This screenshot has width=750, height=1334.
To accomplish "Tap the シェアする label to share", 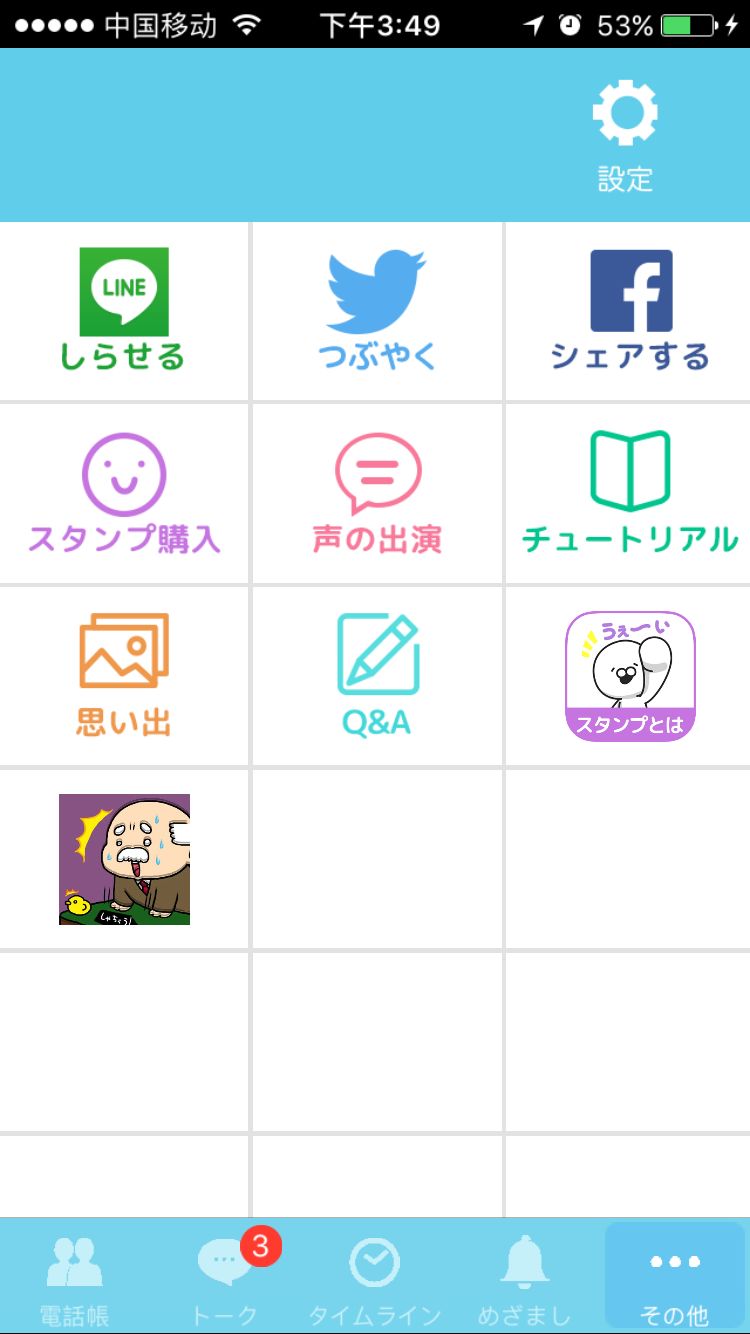I will [x=626, y=352].
